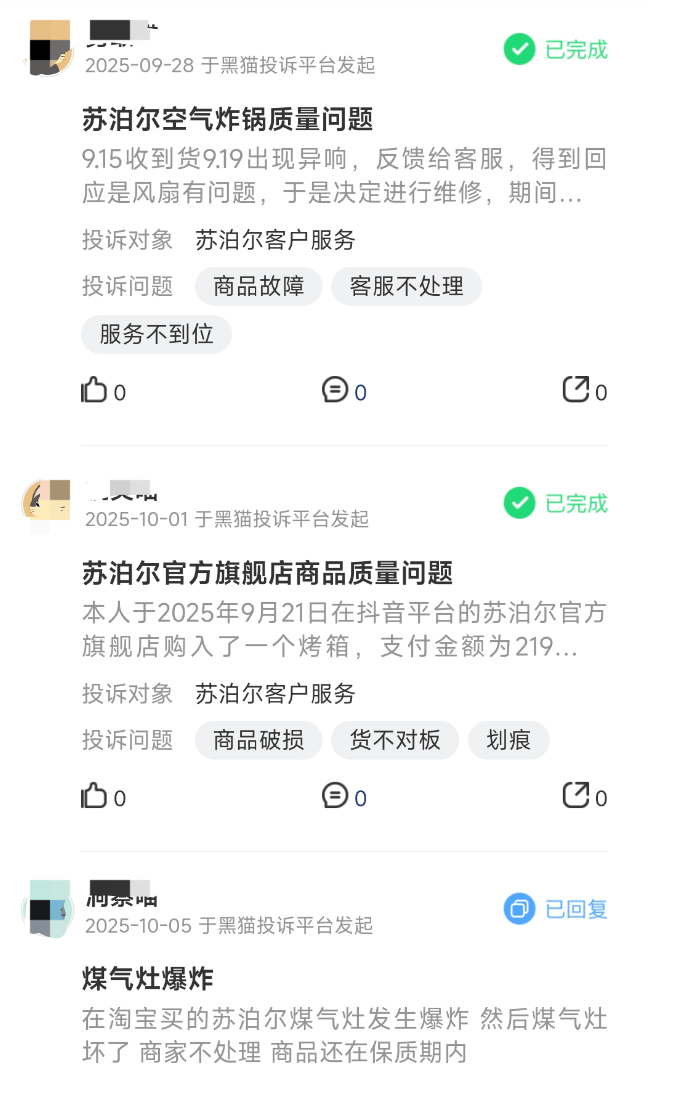Tap the 客服不处理 chip
680x1094 pixels.
406,287
